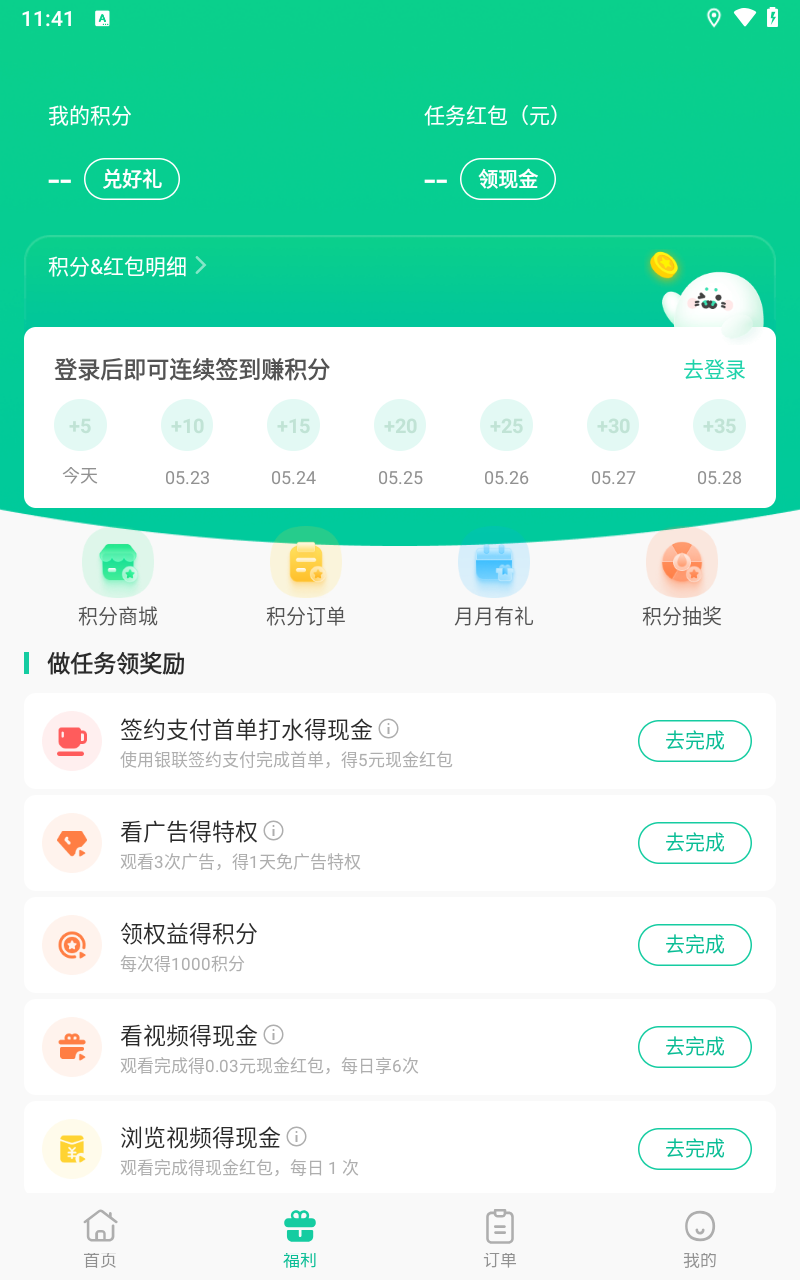Open the 积分订单 points orders
Screen dimensions: 800x1280
pyautogui.click(x=306, y=577)
